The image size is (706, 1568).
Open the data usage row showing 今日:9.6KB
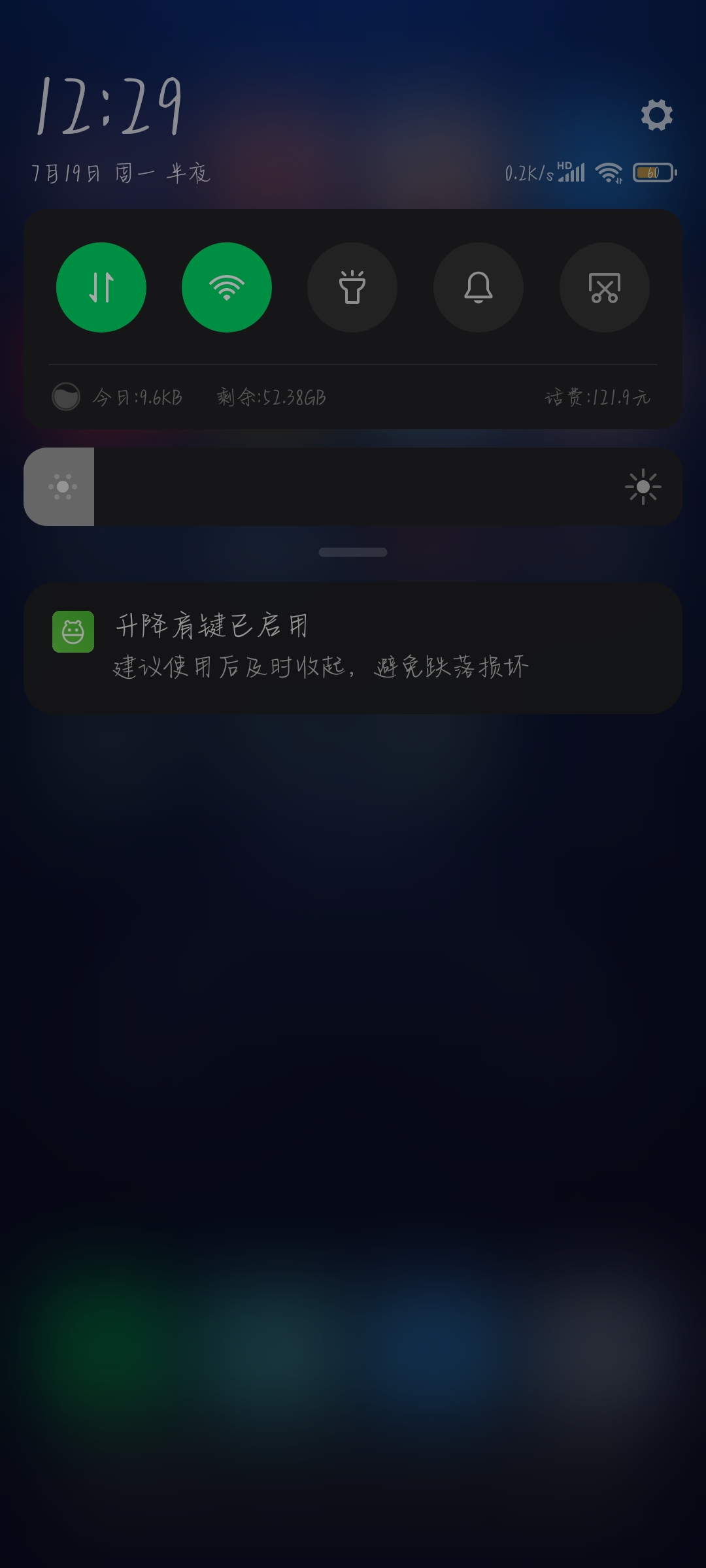tap(353, 397)
